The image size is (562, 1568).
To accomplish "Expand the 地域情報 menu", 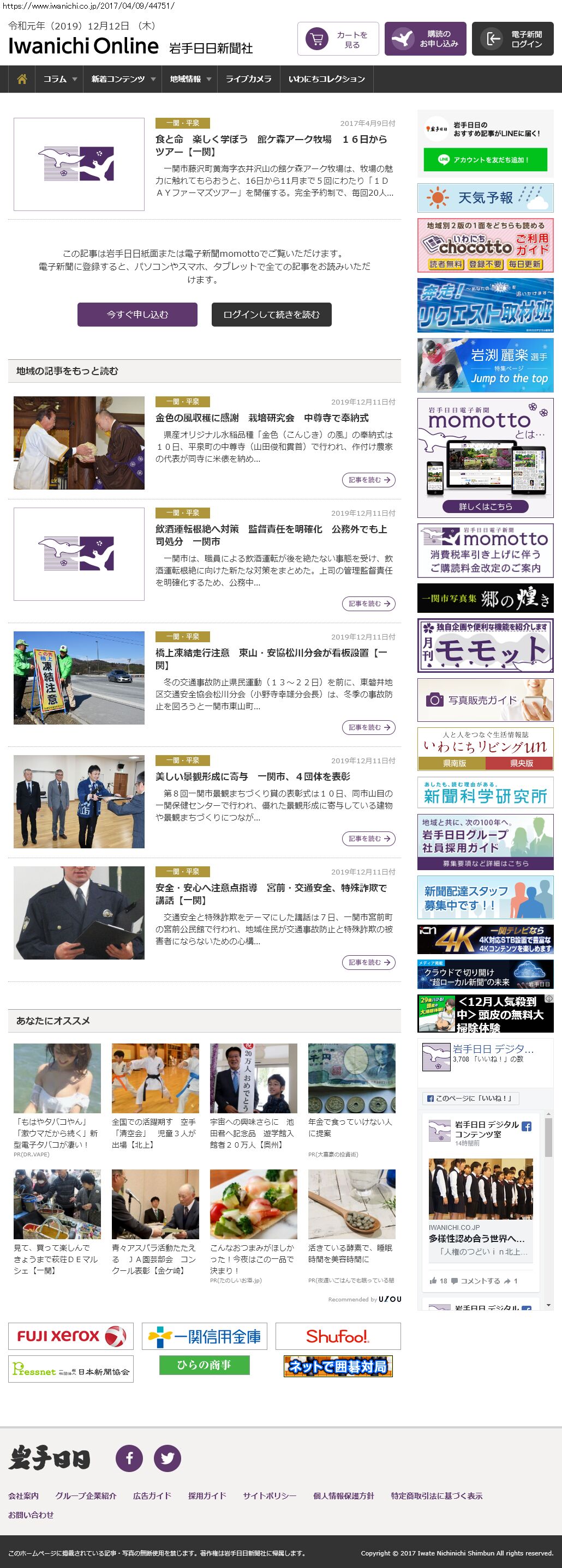I will coord(190,79).
